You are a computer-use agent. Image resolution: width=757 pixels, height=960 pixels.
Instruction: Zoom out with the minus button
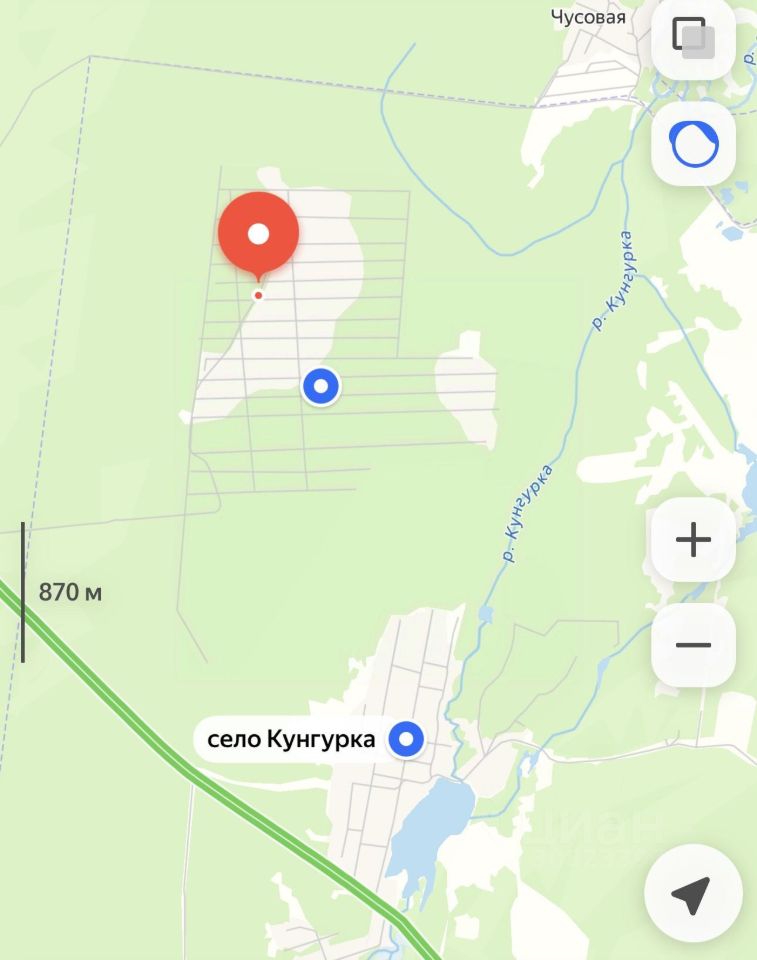[692, 645]
